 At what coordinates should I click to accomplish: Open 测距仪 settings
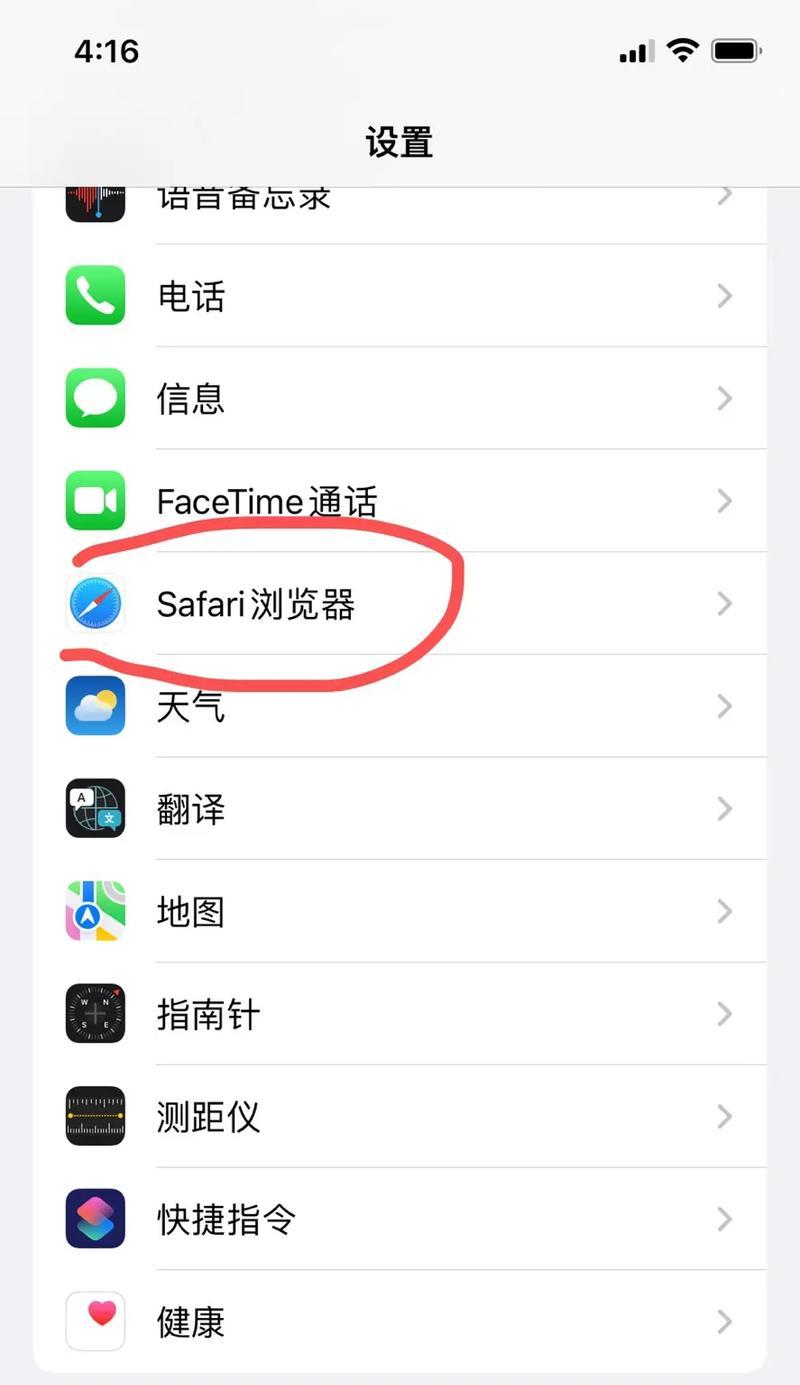[x=400, y=1117]
